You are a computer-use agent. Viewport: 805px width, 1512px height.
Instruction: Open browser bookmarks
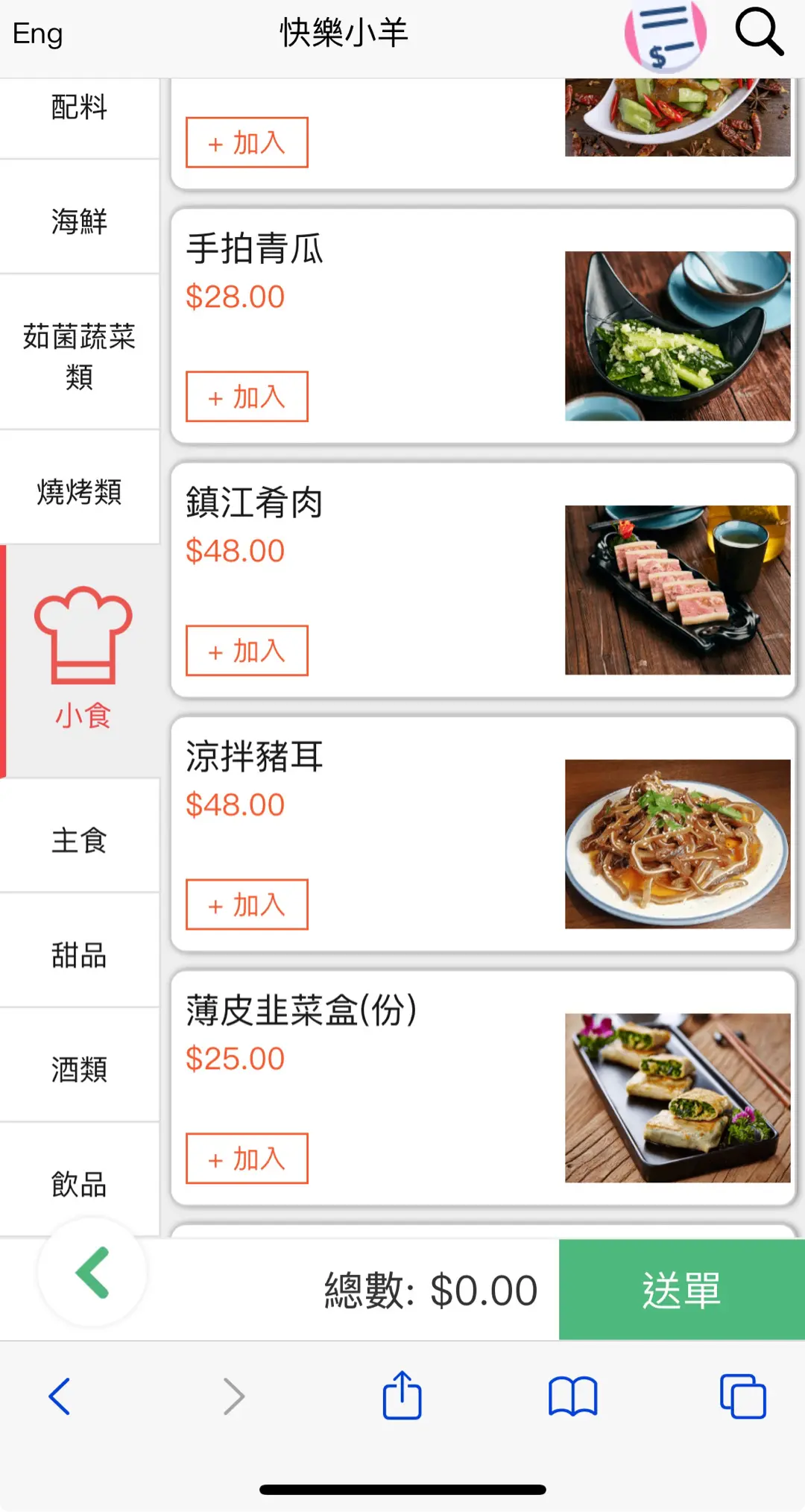tap(572, 1396)
